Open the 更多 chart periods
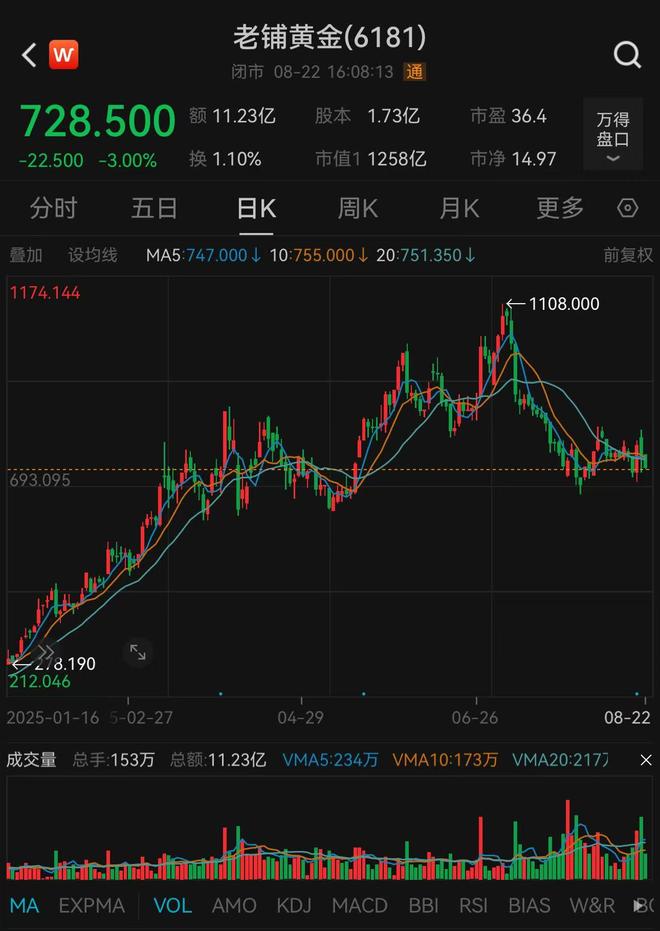 click(560, 208)
